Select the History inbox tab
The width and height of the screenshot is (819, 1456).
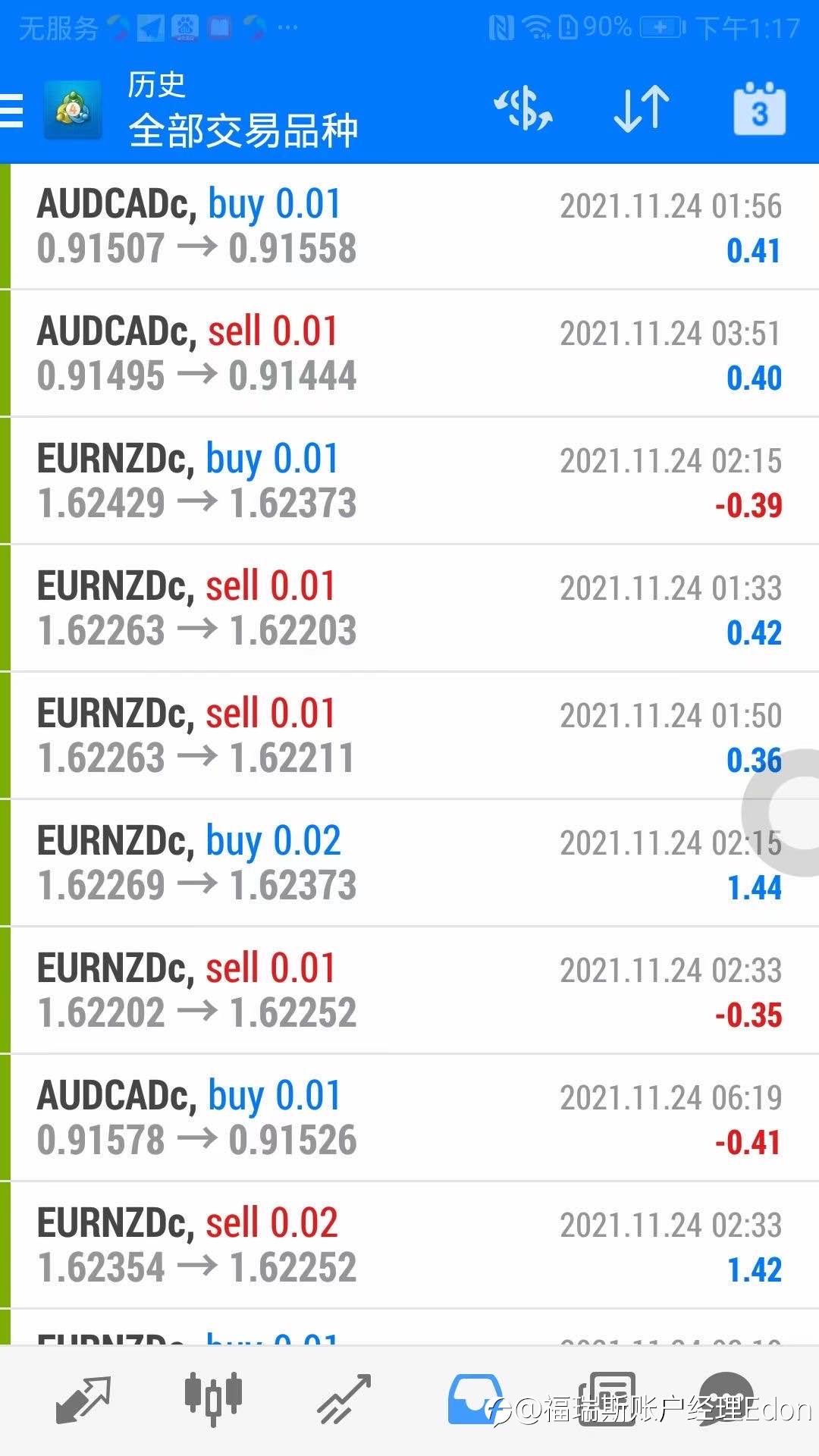[x=475, y=1399]
